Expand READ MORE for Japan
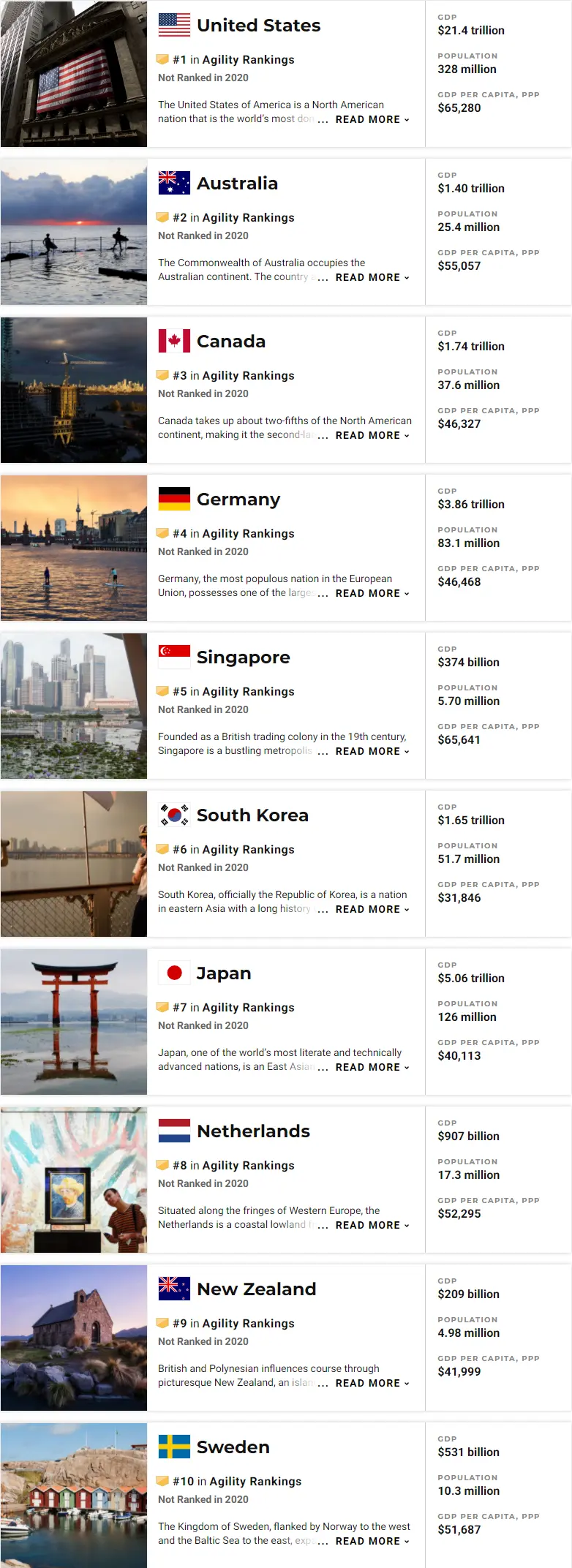Screen dimensions: 572x1568 (x=372, y=1067)
